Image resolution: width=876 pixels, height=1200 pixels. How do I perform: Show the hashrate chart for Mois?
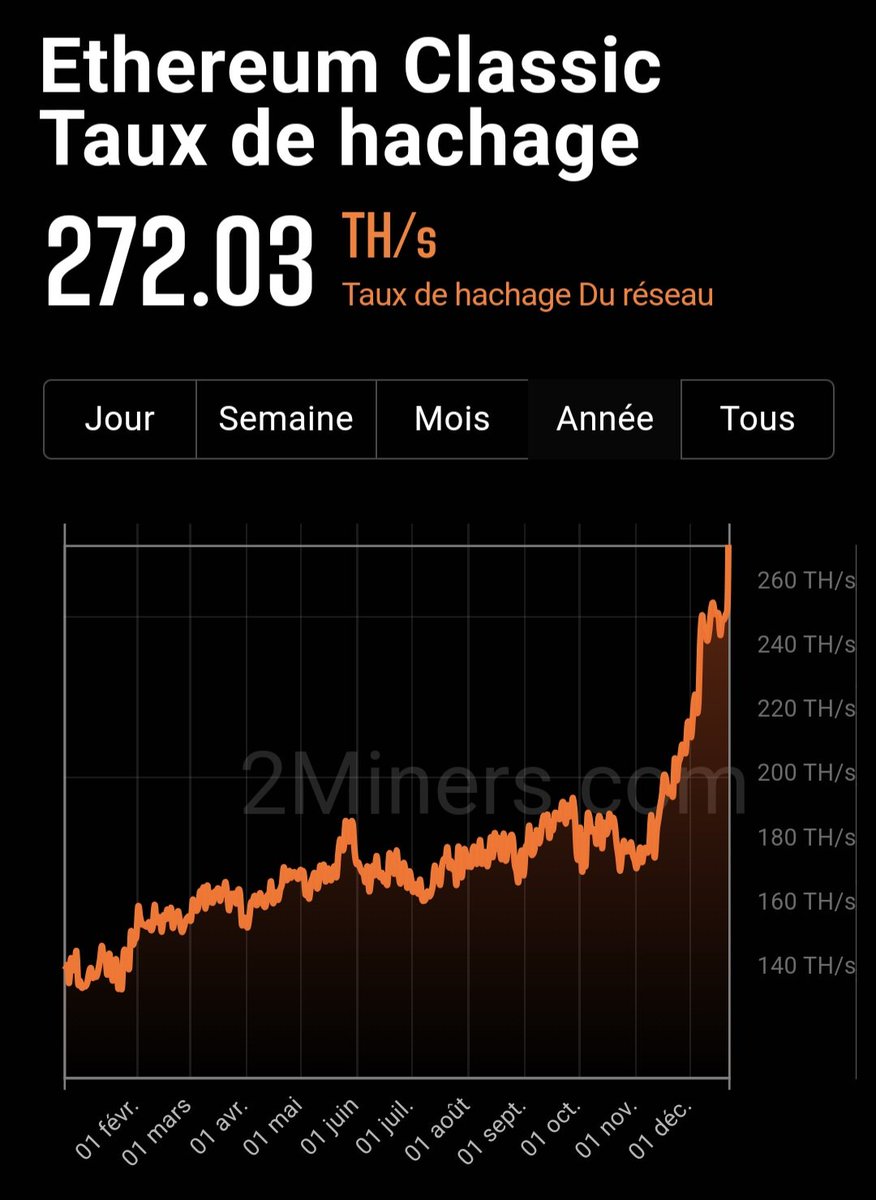point(452,419)
